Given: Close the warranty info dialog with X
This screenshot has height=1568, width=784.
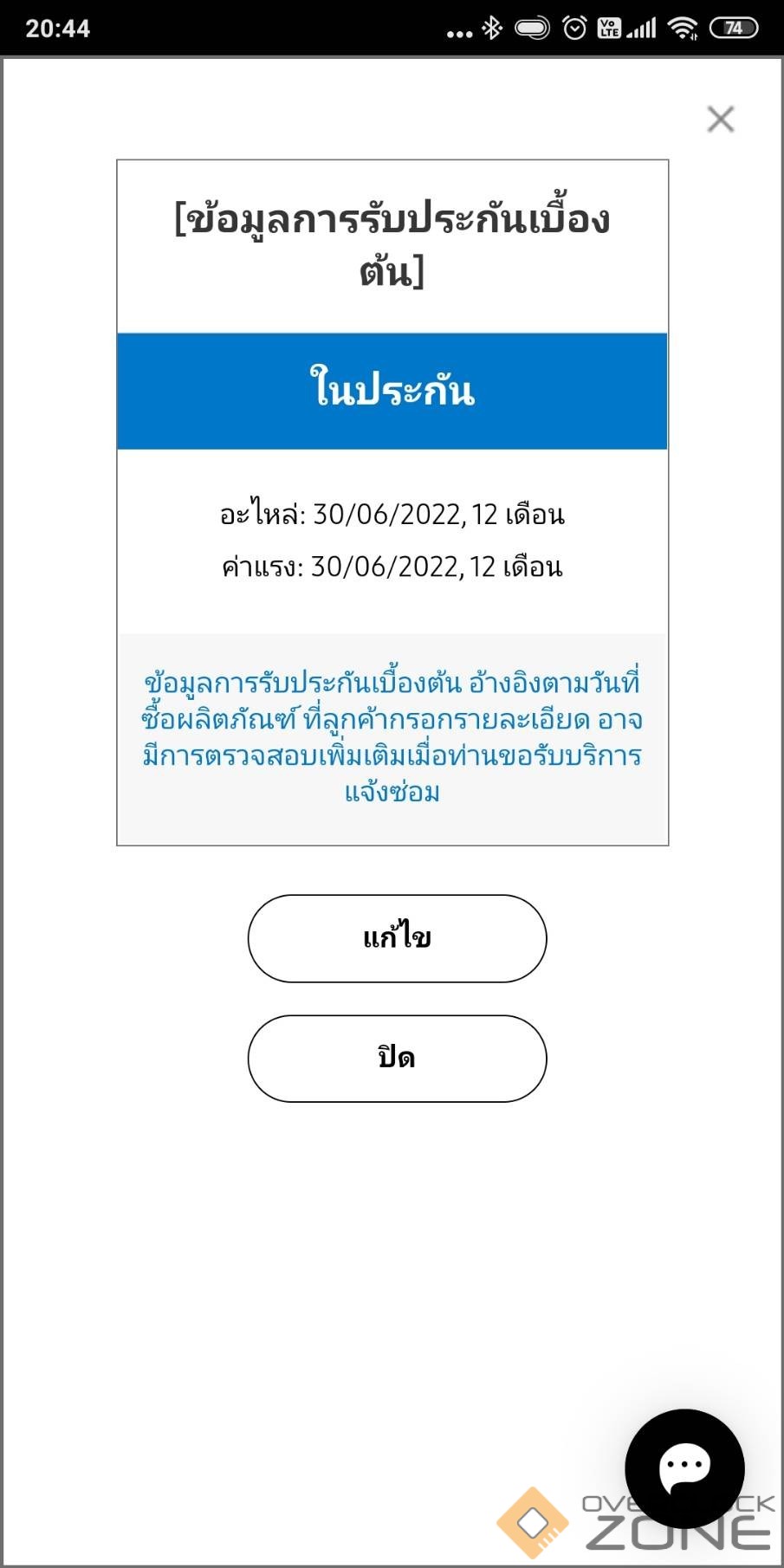Looking at the screenshot, I should click(x=720, y=120).
